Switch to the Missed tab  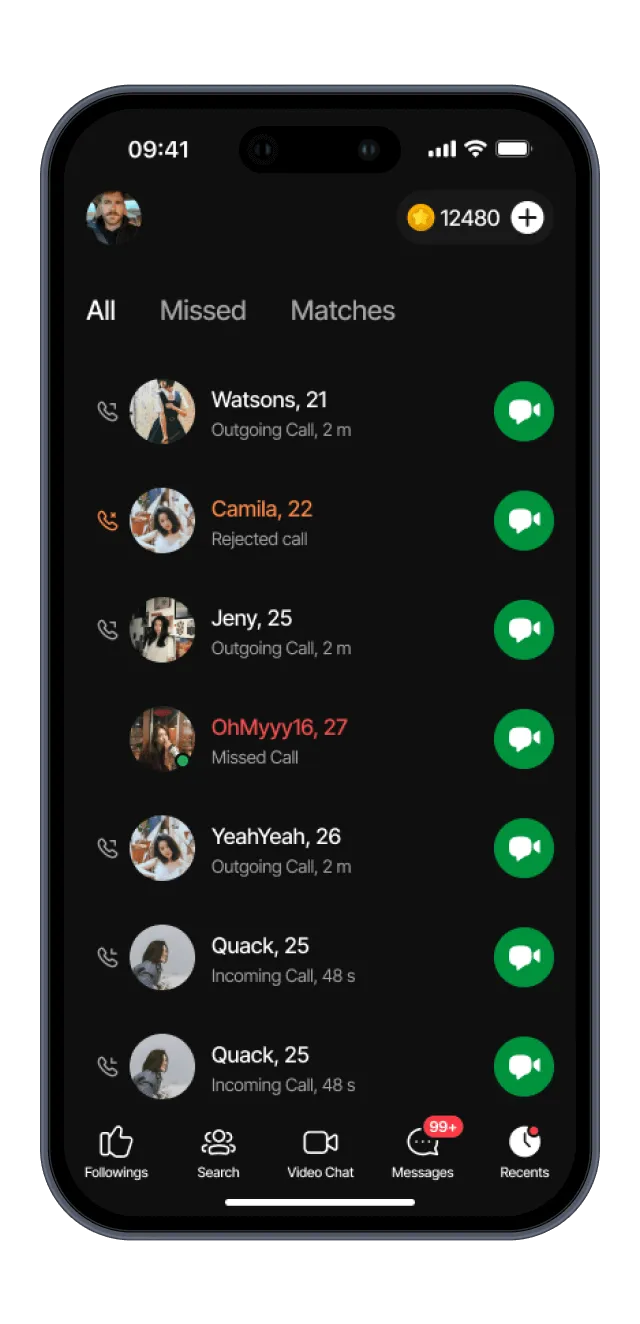[203, 310]
